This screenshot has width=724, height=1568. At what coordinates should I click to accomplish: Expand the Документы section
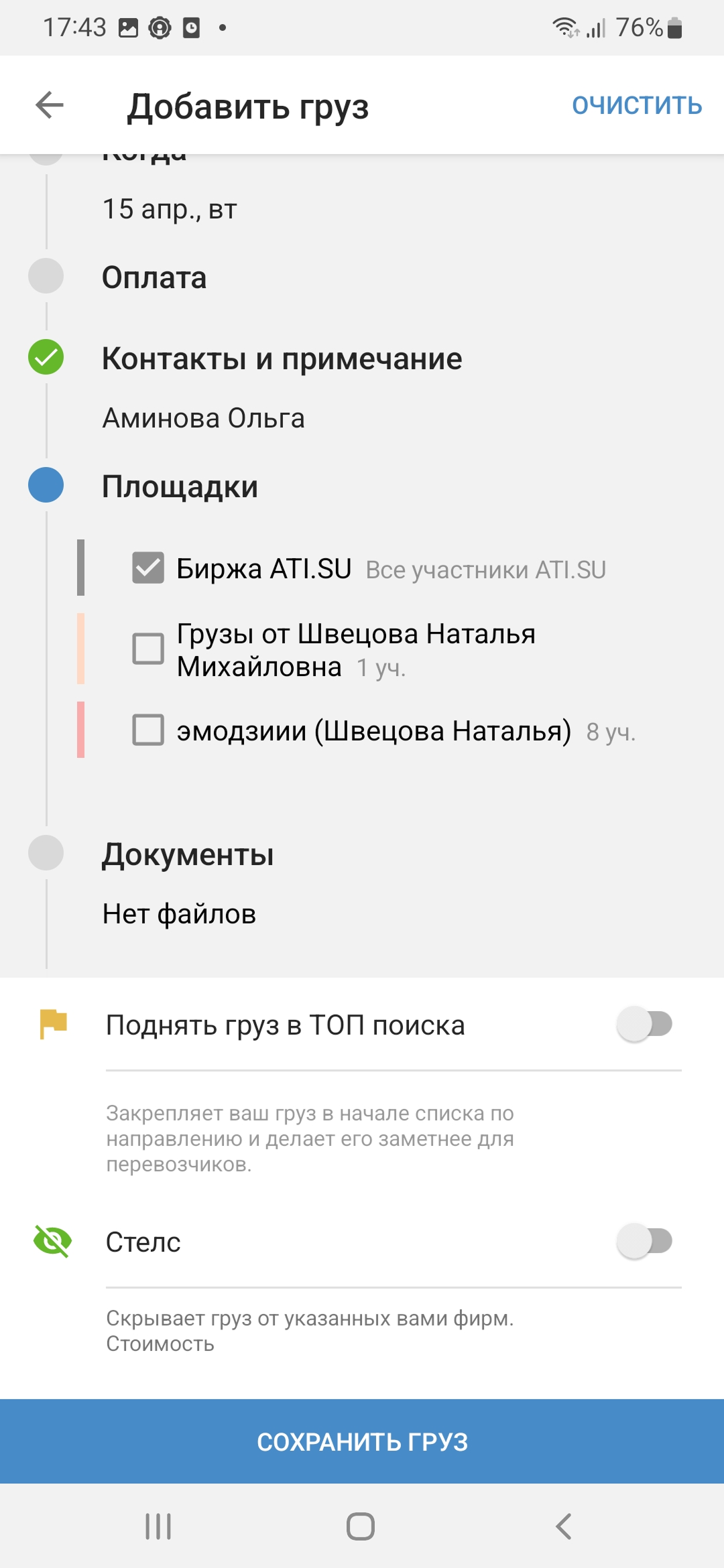pos(188,855)
